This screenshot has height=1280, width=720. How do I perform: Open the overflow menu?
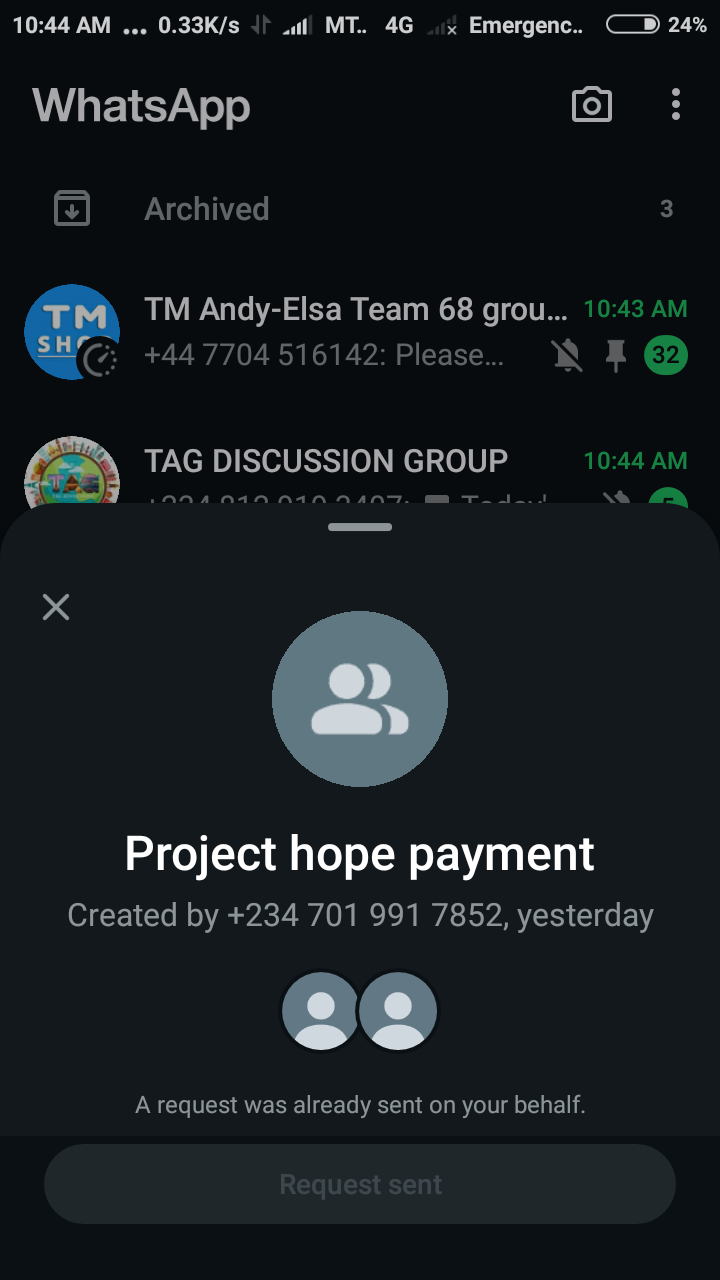point(676,105)
